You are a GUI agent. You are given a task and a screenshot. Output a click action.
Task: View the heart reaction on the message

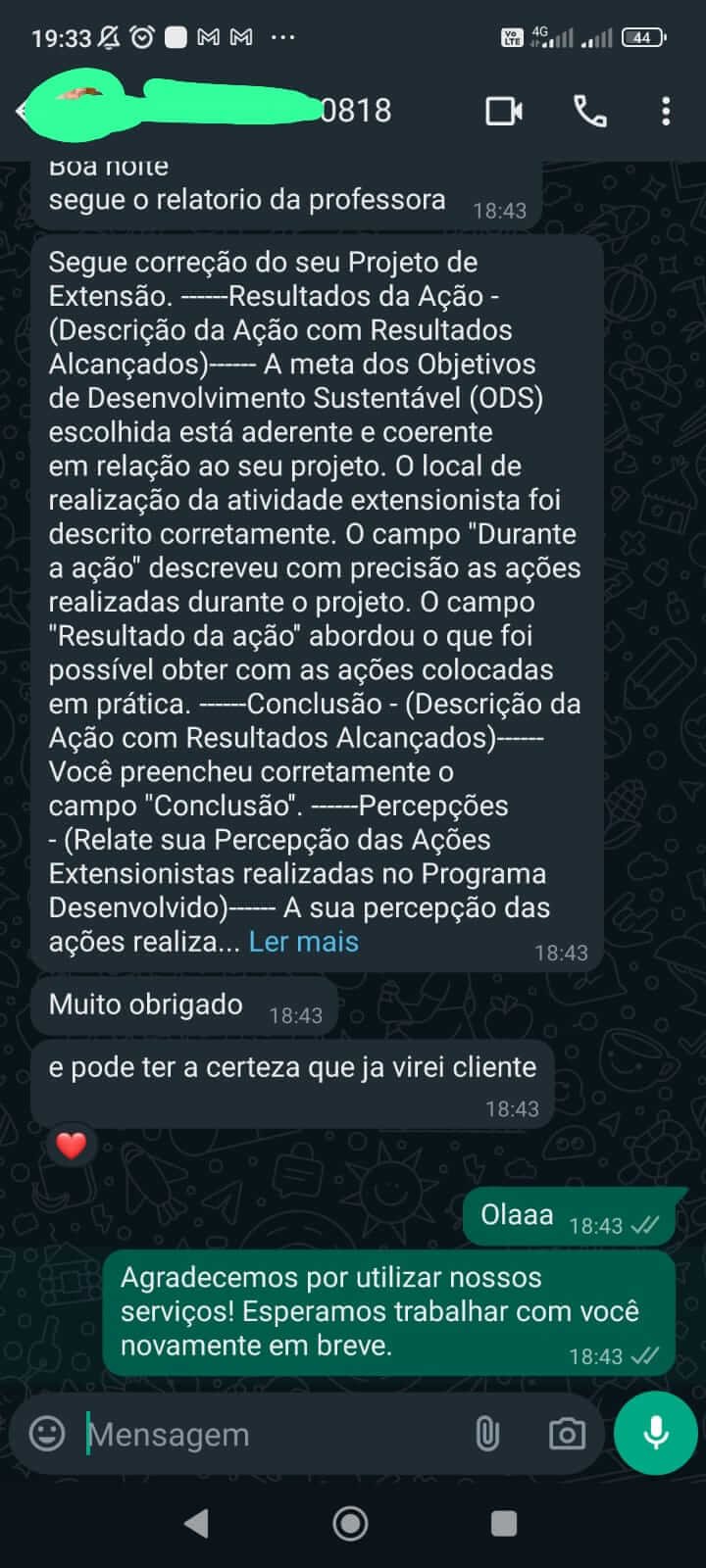coord(72,1145)
